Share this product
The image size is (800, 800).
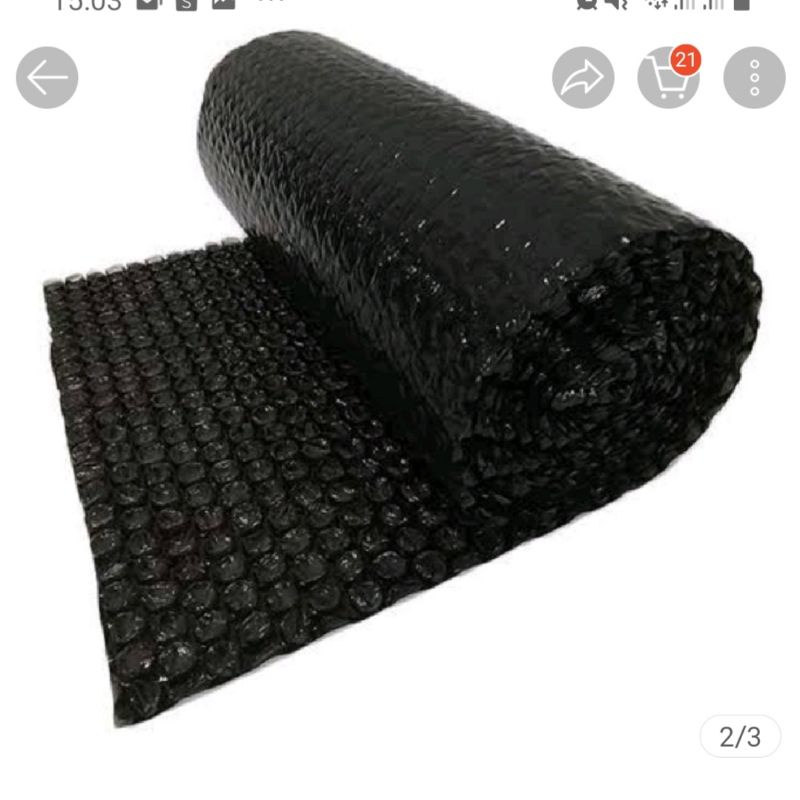583,77
